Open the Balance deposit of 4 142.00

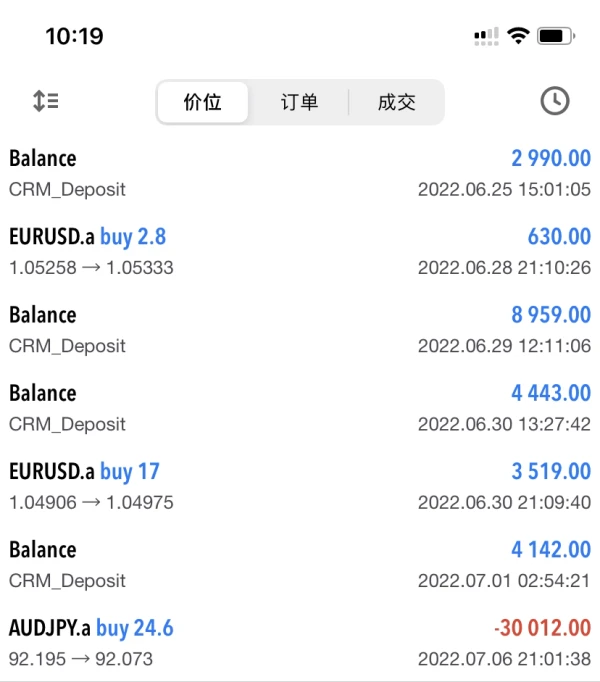[300, 564]
